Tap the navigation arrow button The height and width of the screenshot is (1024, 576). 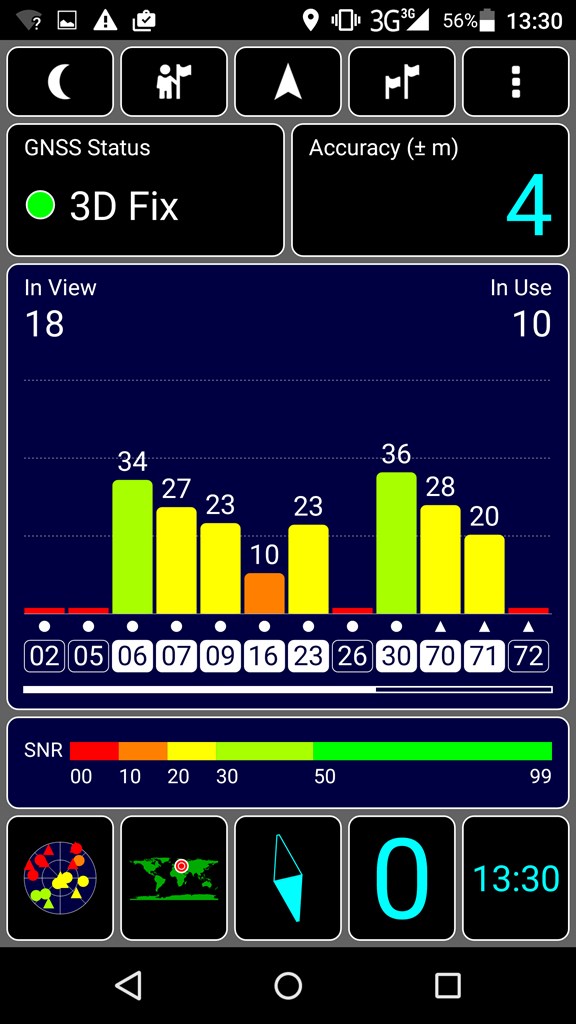[x=288, y=82]
